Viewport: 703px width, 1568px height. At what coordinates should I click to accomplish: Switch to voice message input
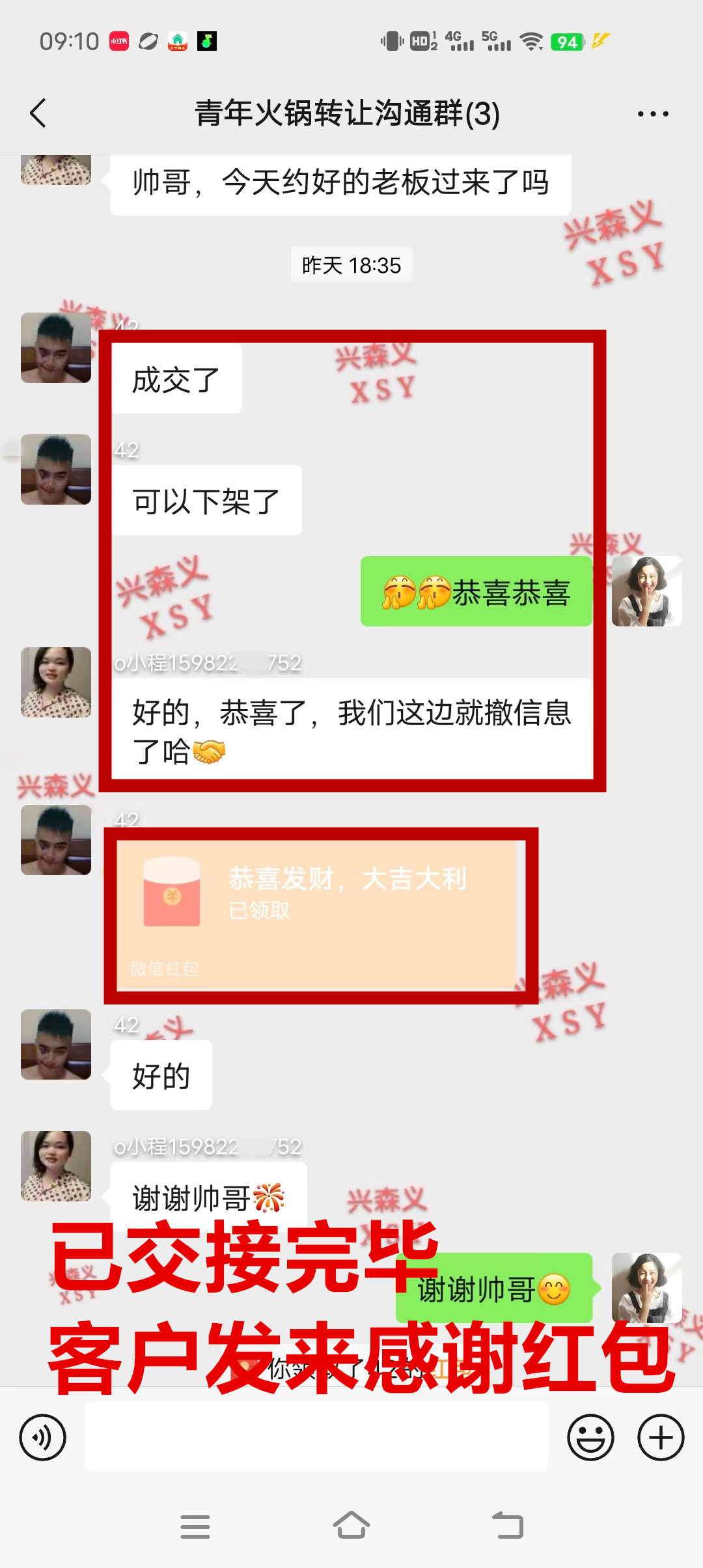[x=43, y=1437]
